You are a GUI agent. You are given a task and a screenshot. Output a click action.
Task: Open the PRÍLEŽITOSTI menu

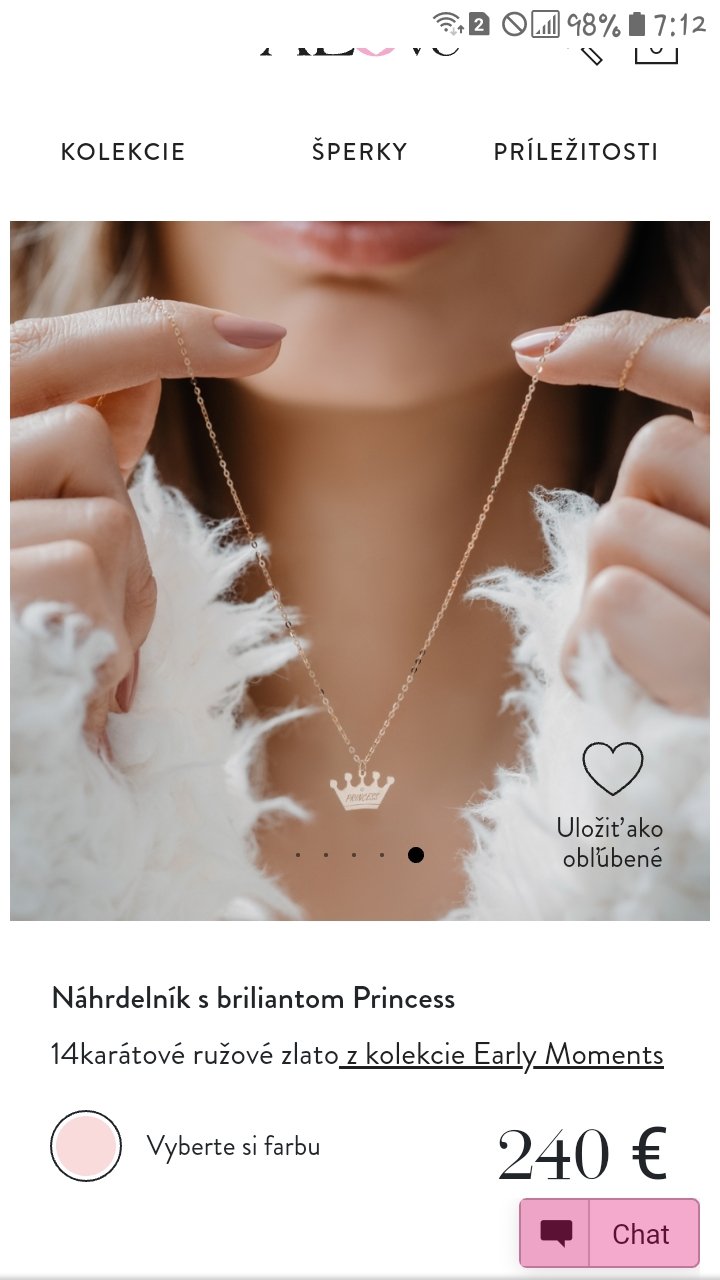tap(575, 152)
